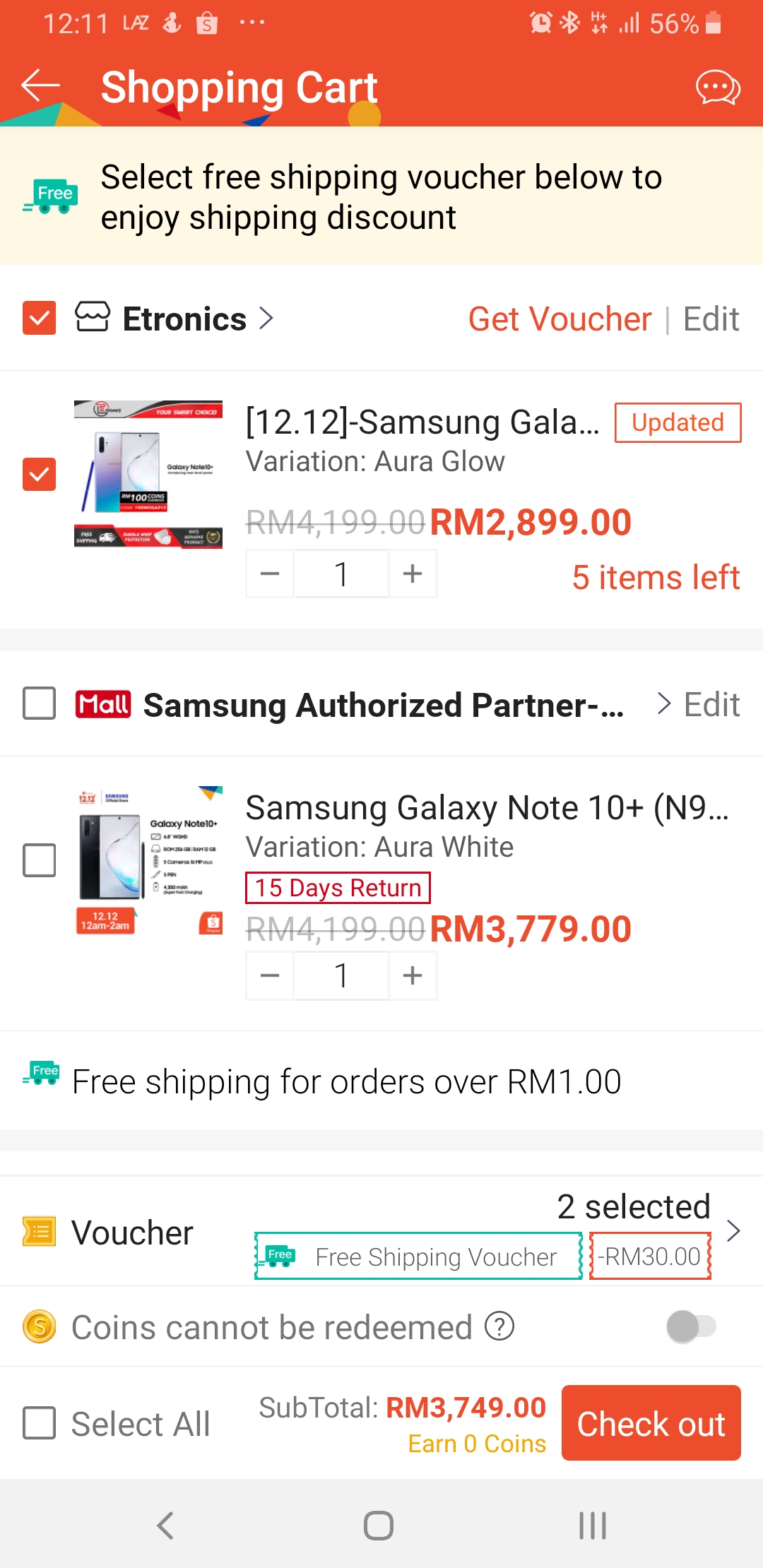Proceed with the Check out button
The width and height of the screenshot is (763, 1568).
(651, 1423)
